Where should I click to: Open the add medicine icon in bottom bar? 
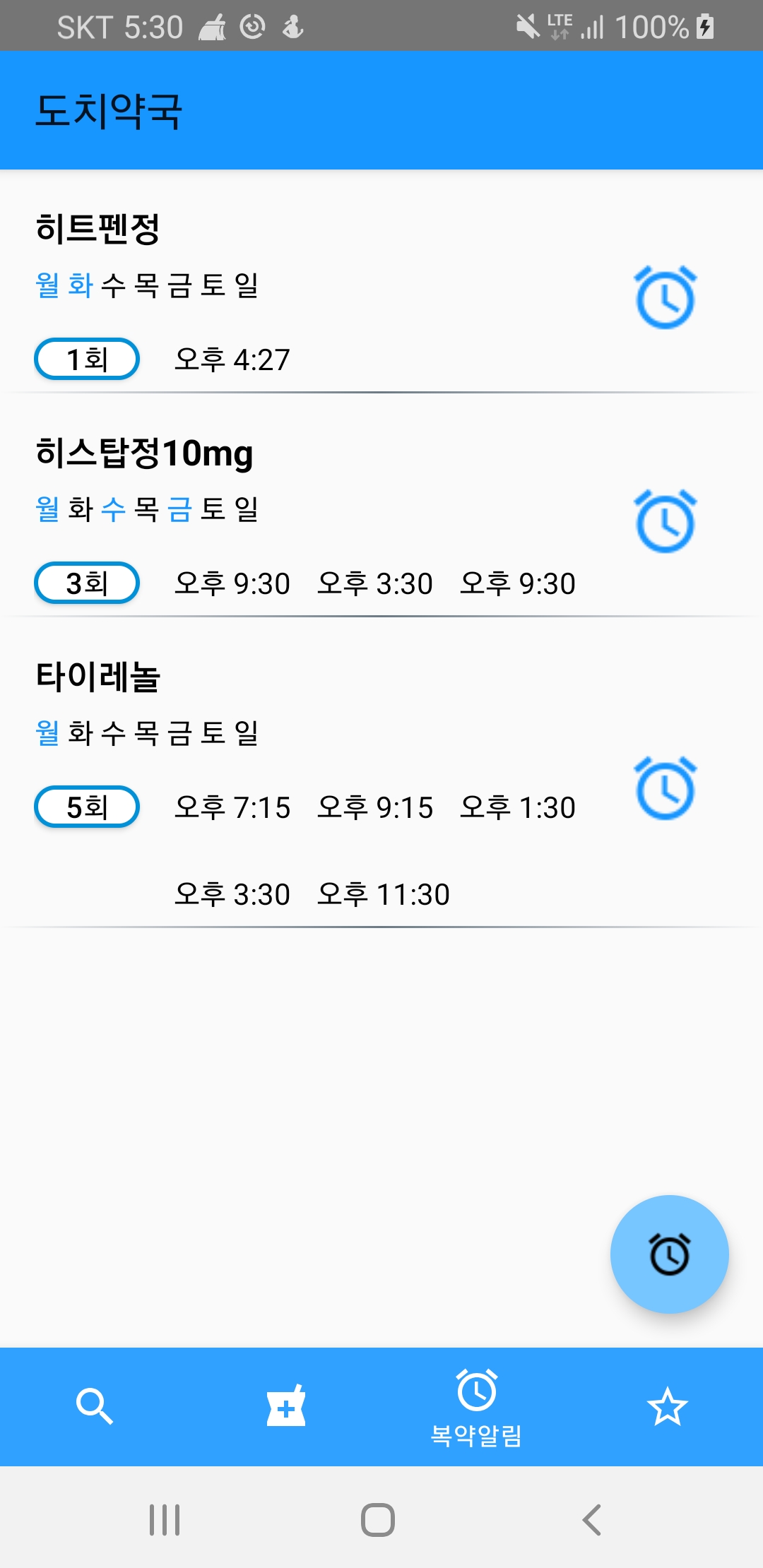[x=286, y=1406]
